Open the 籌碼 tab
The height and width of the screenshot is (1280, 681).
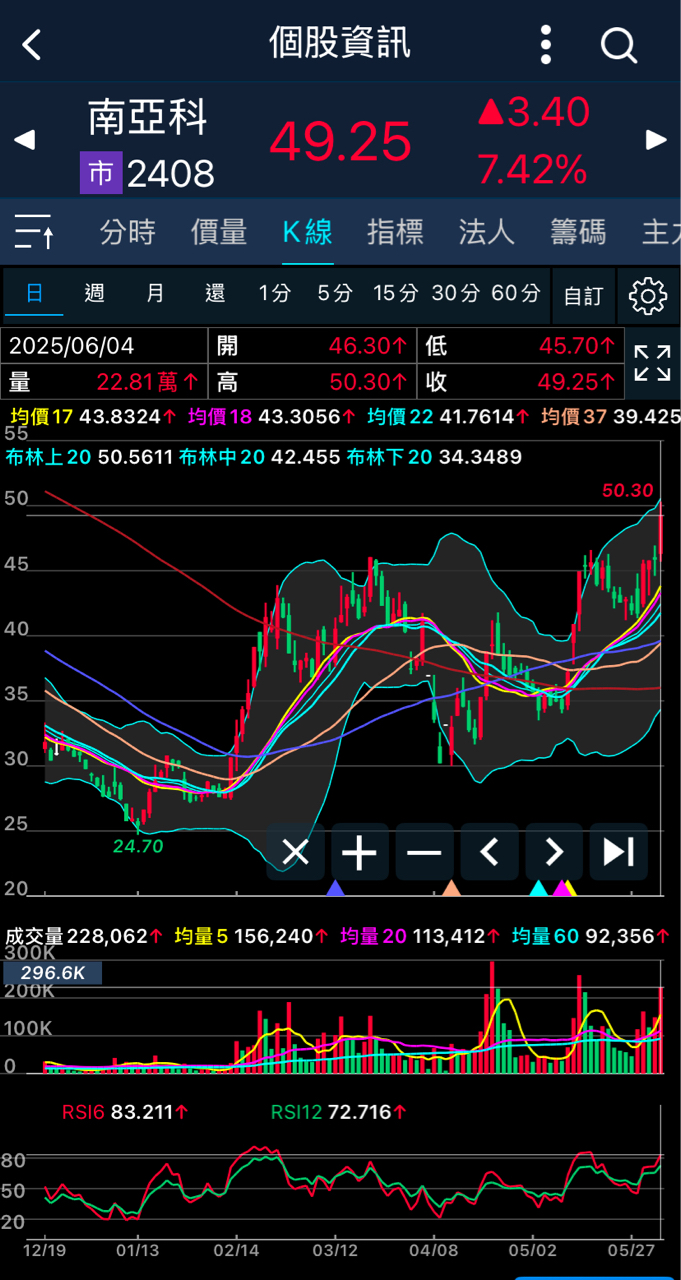tap(578, 232)
